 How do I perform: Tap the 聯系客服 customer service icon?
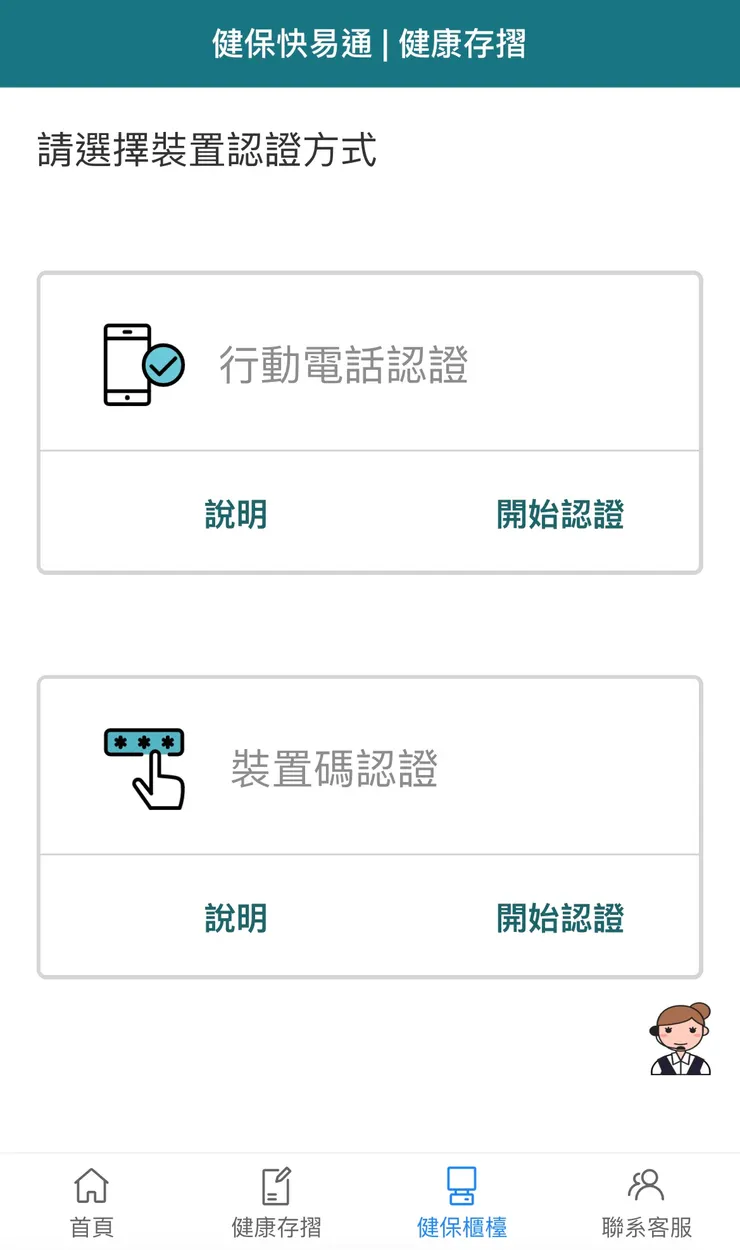point(647,1185)
